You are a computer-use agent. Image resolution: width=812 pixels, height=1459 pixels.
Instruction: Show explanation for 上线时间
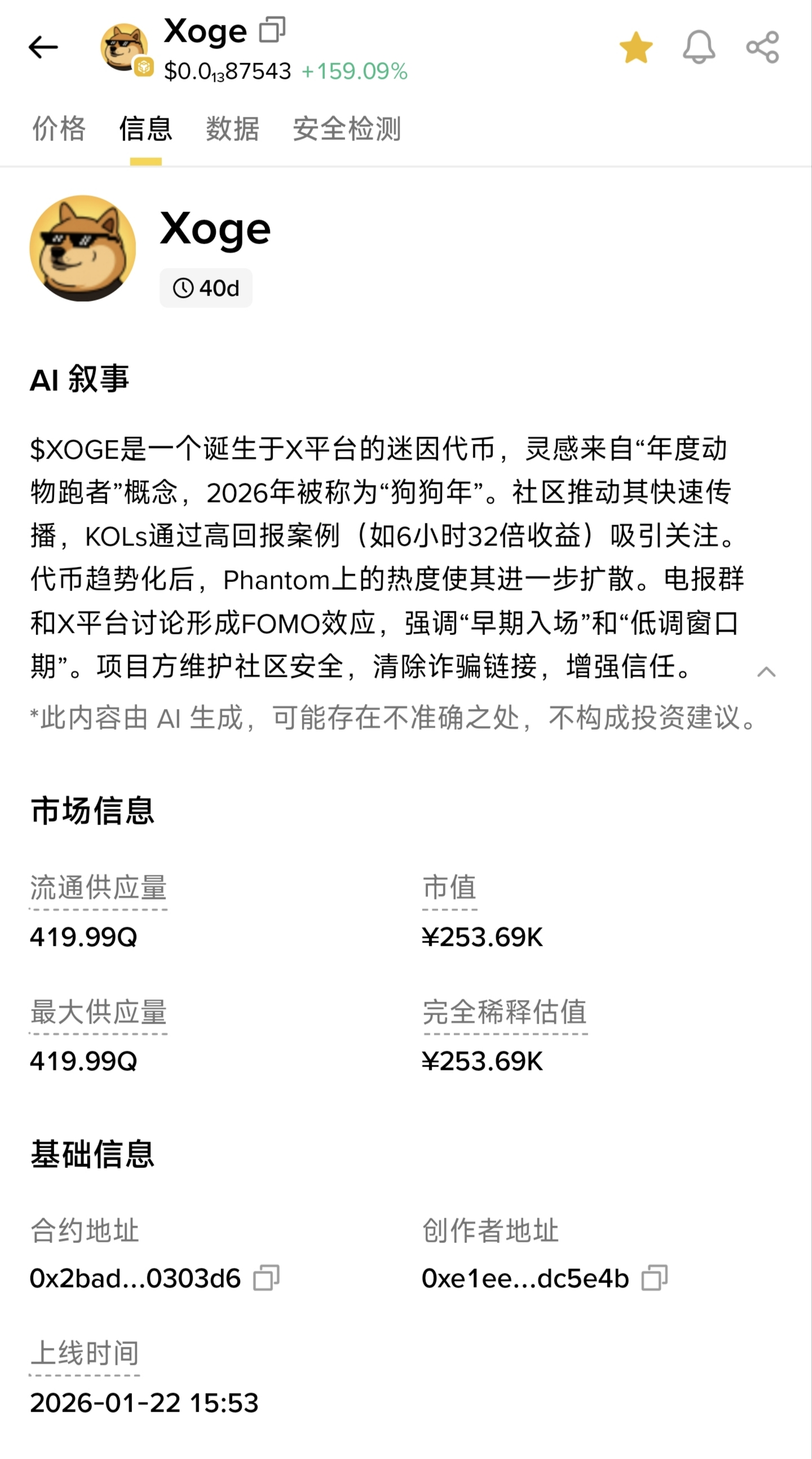pyautogui.click(x=85, y=1354)
